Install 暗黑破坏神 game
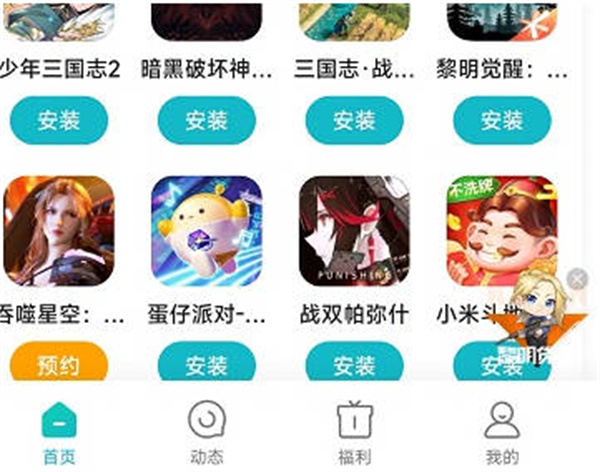 point(207,121)
